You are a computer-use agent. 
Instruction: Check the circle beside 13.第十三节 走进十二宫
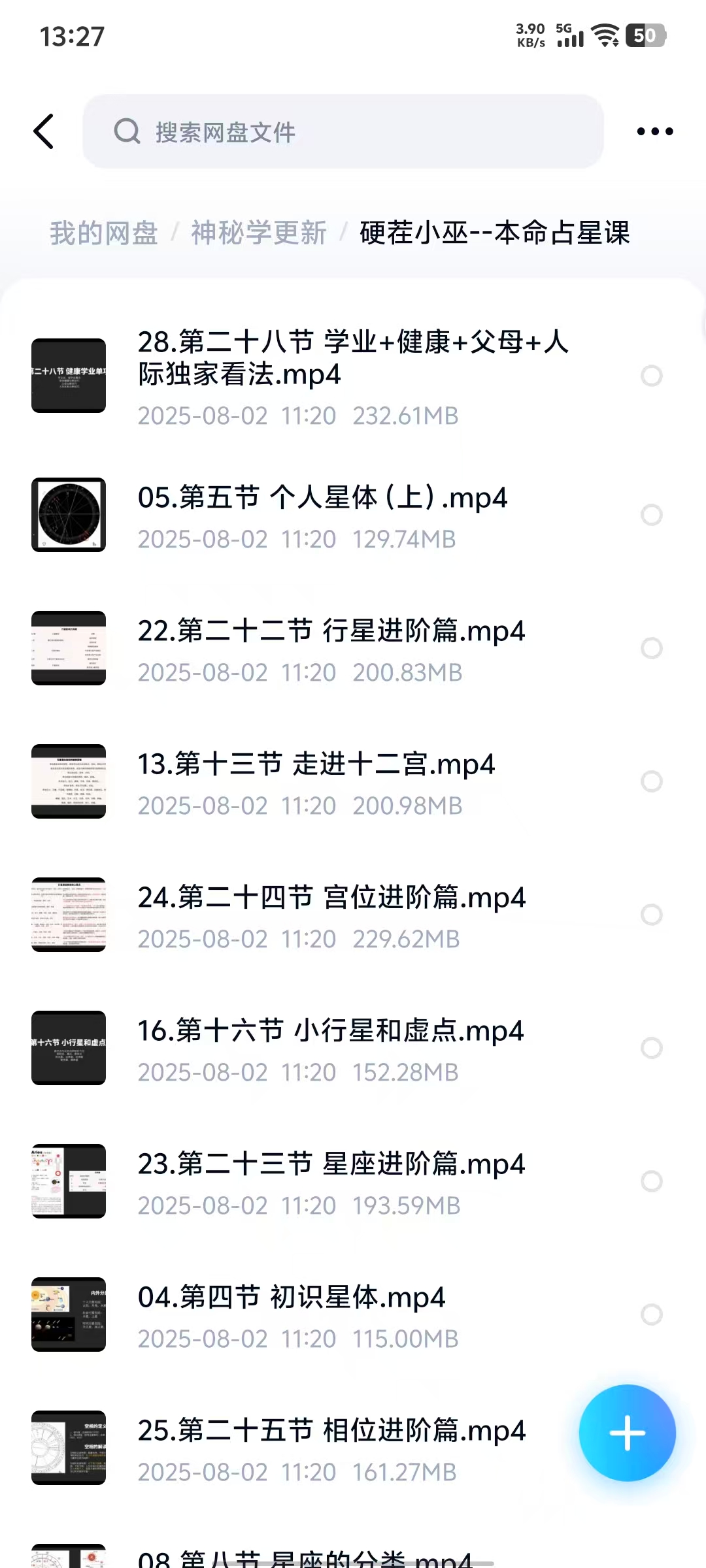(x=651, y=781)
